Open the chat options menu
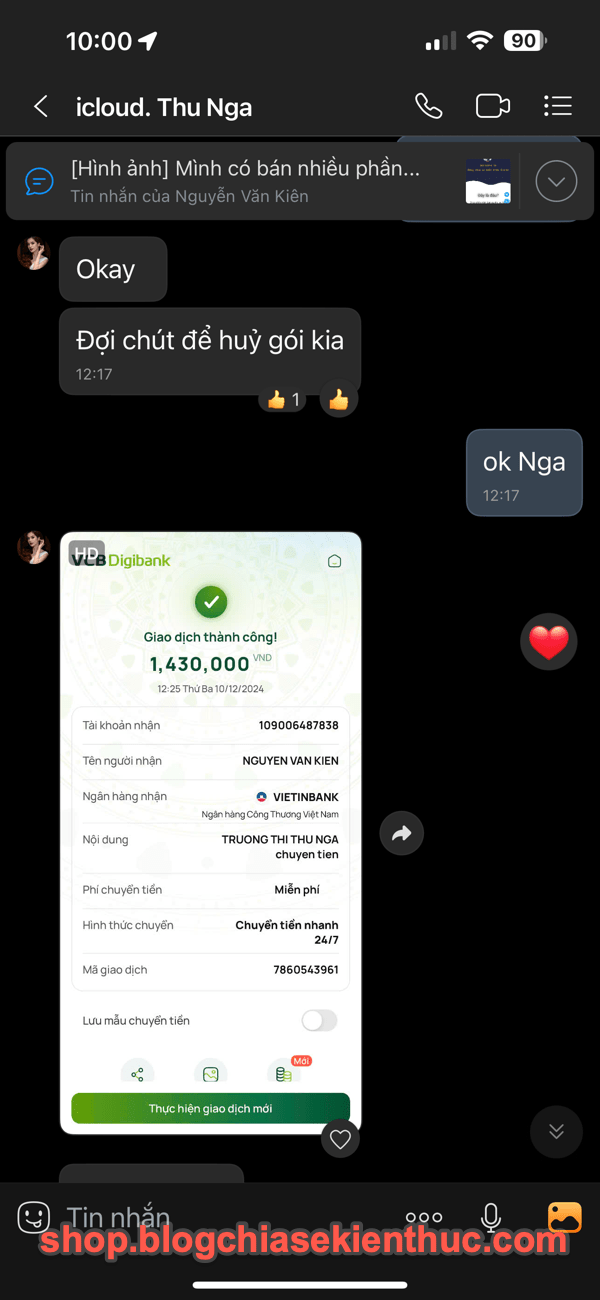Screen dimensions: 600x1300 (557, 106)
